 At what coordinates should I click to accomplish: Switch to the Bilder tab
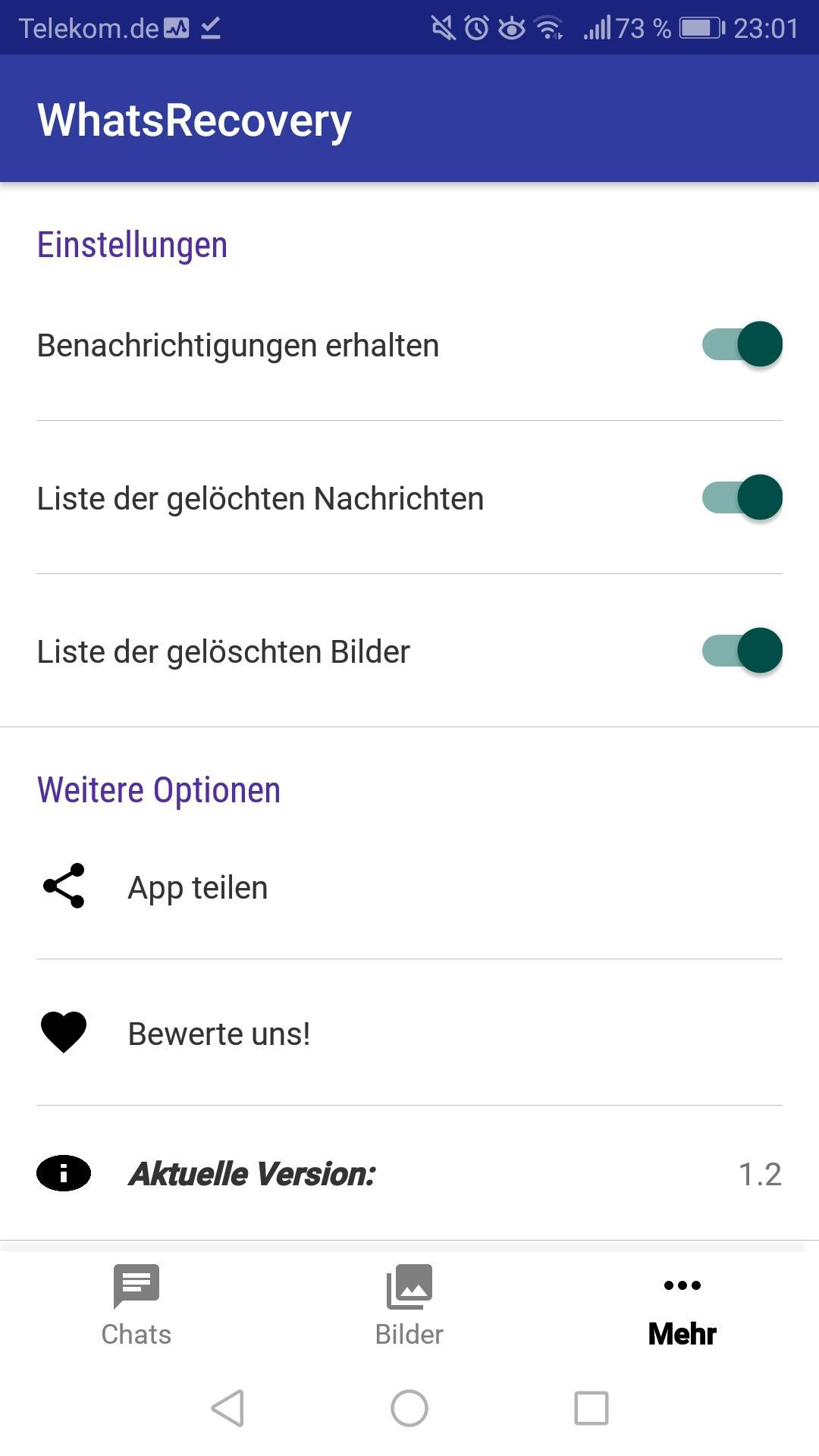click(x=409, y=1306)
